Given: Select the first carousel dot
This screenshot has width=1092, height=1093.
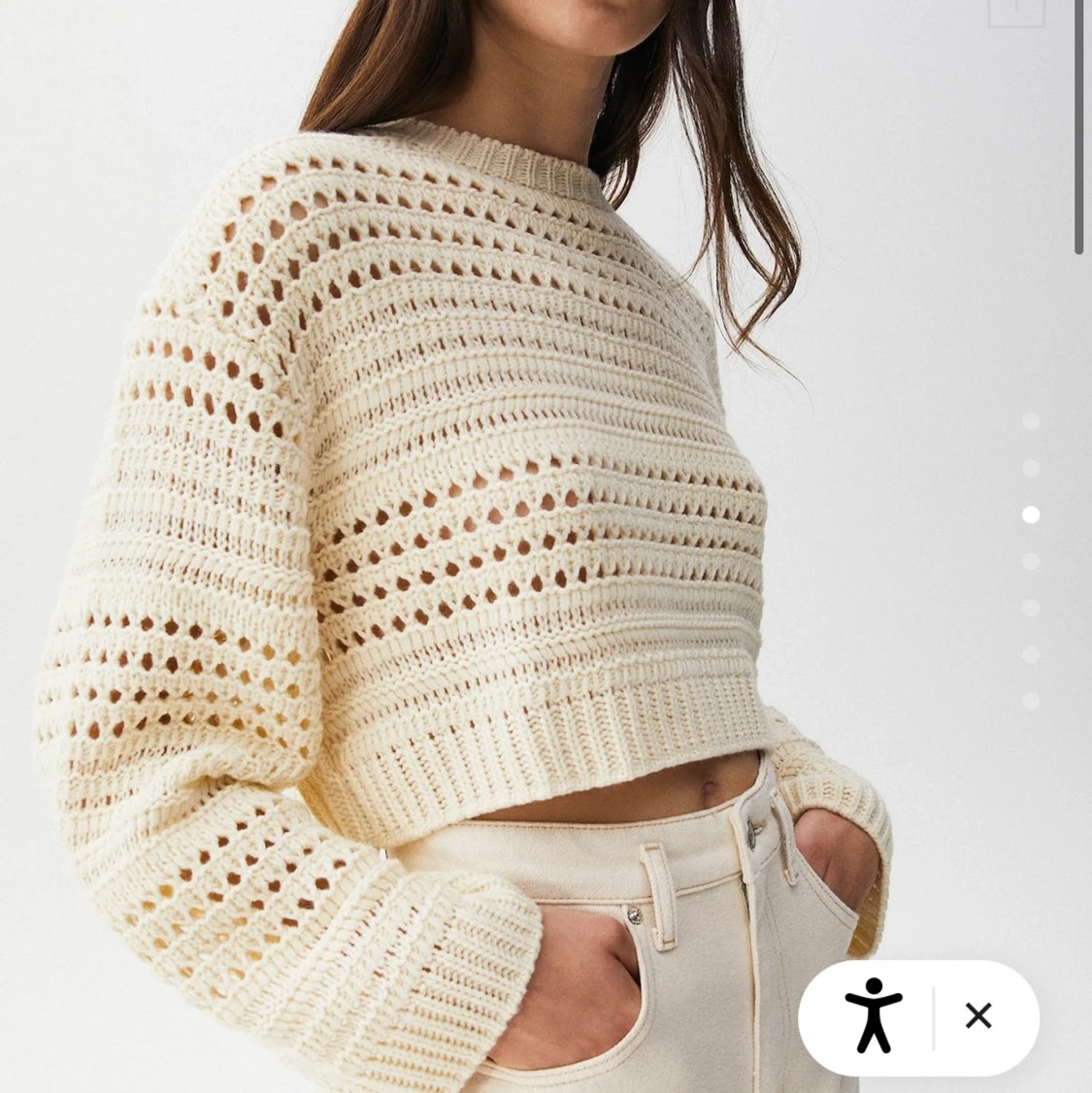Looking at the screenshot, I should point(1032,421).
